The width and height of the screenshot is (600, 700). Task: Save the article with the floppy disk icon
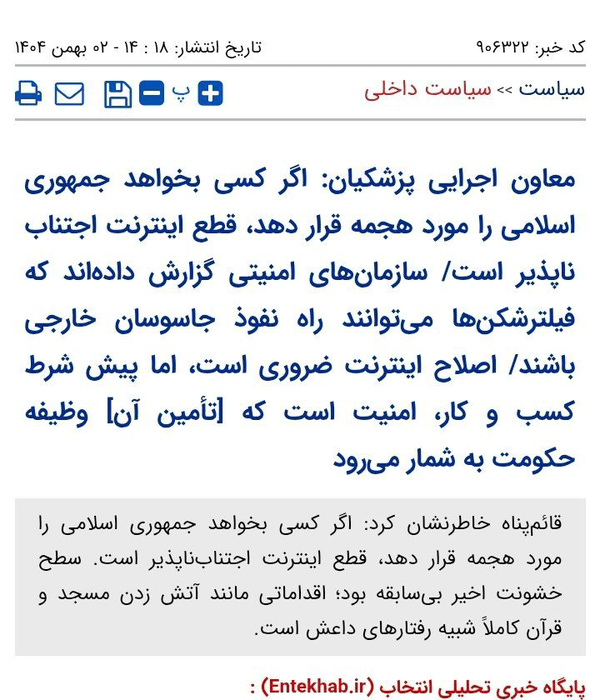tap(118, 94)
